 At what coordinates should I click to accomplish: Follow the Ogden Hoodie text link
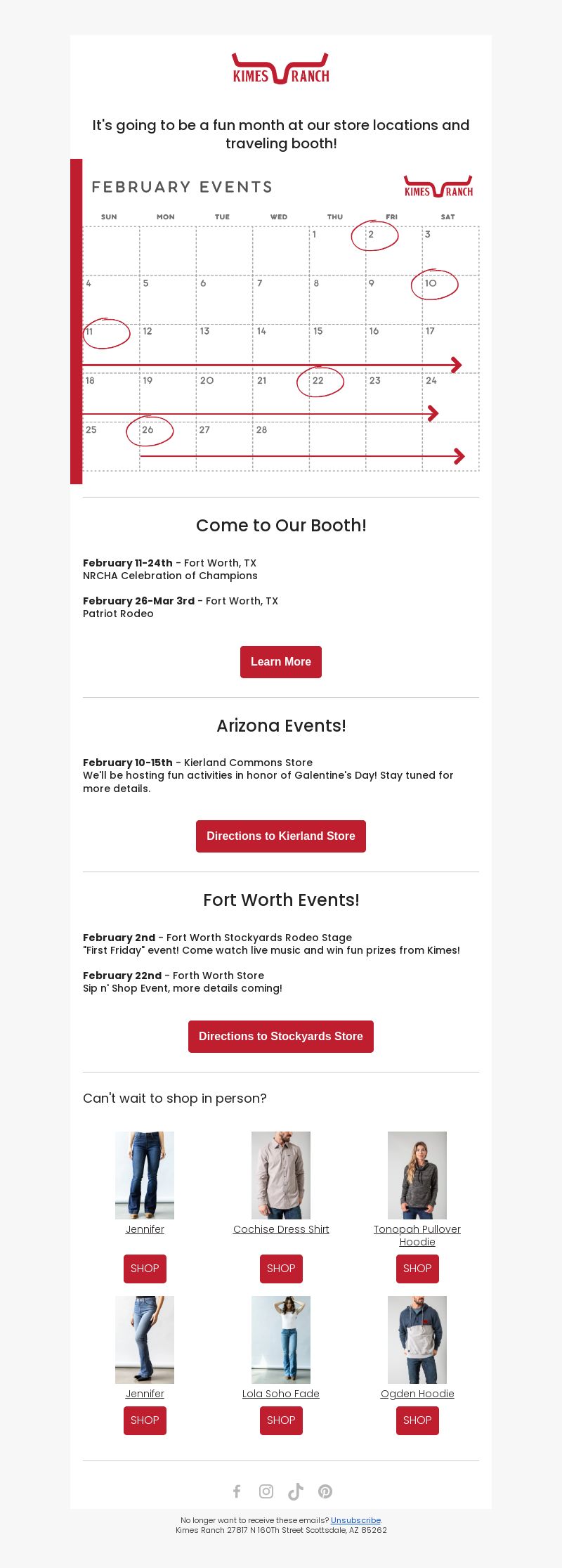tap(417, 1394)
